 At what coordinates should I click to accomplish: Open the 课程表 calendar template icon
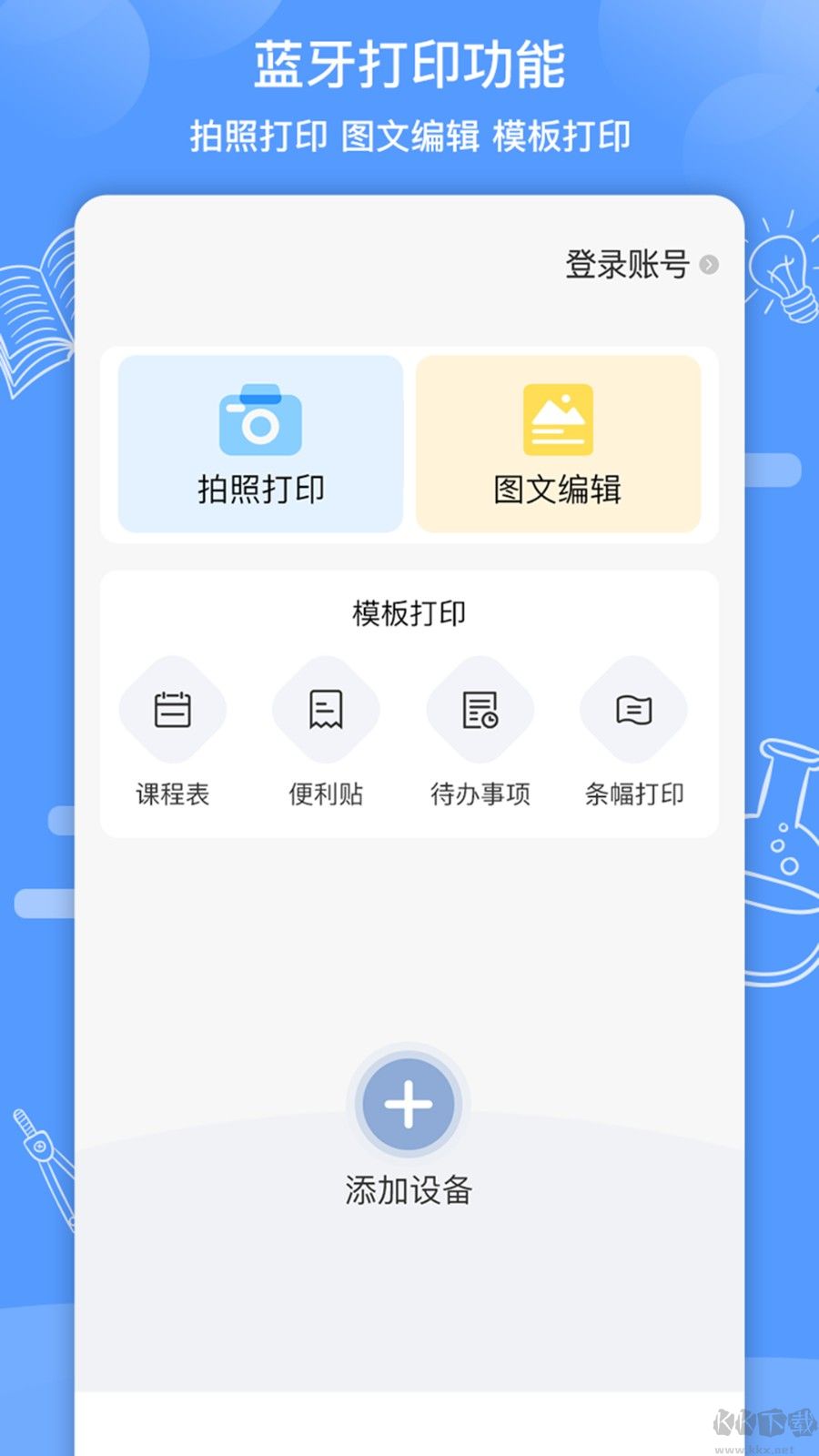point(173,709)
